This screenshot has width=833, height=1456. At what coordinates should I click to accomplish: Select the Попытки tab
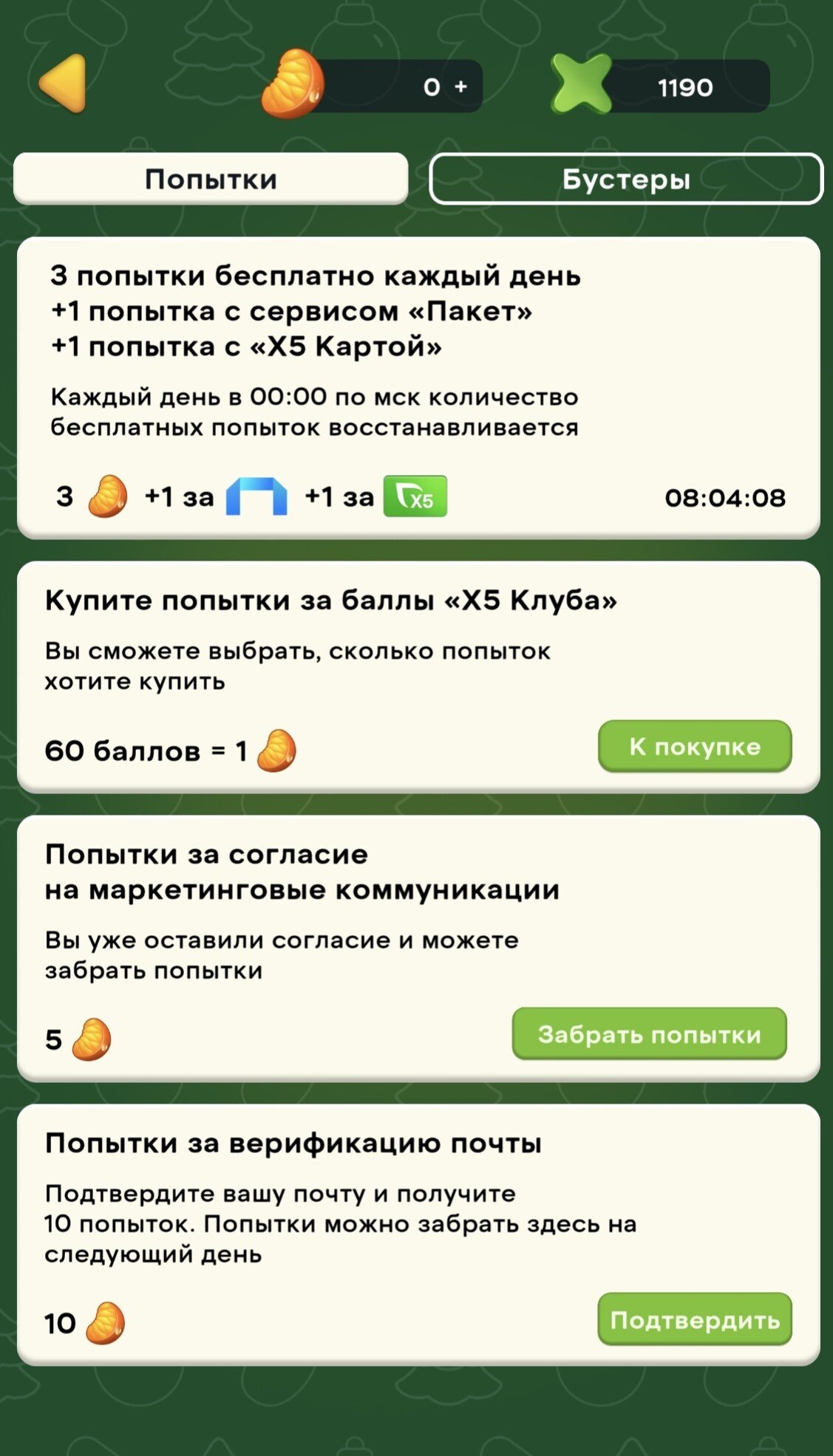tap(211, 179)
